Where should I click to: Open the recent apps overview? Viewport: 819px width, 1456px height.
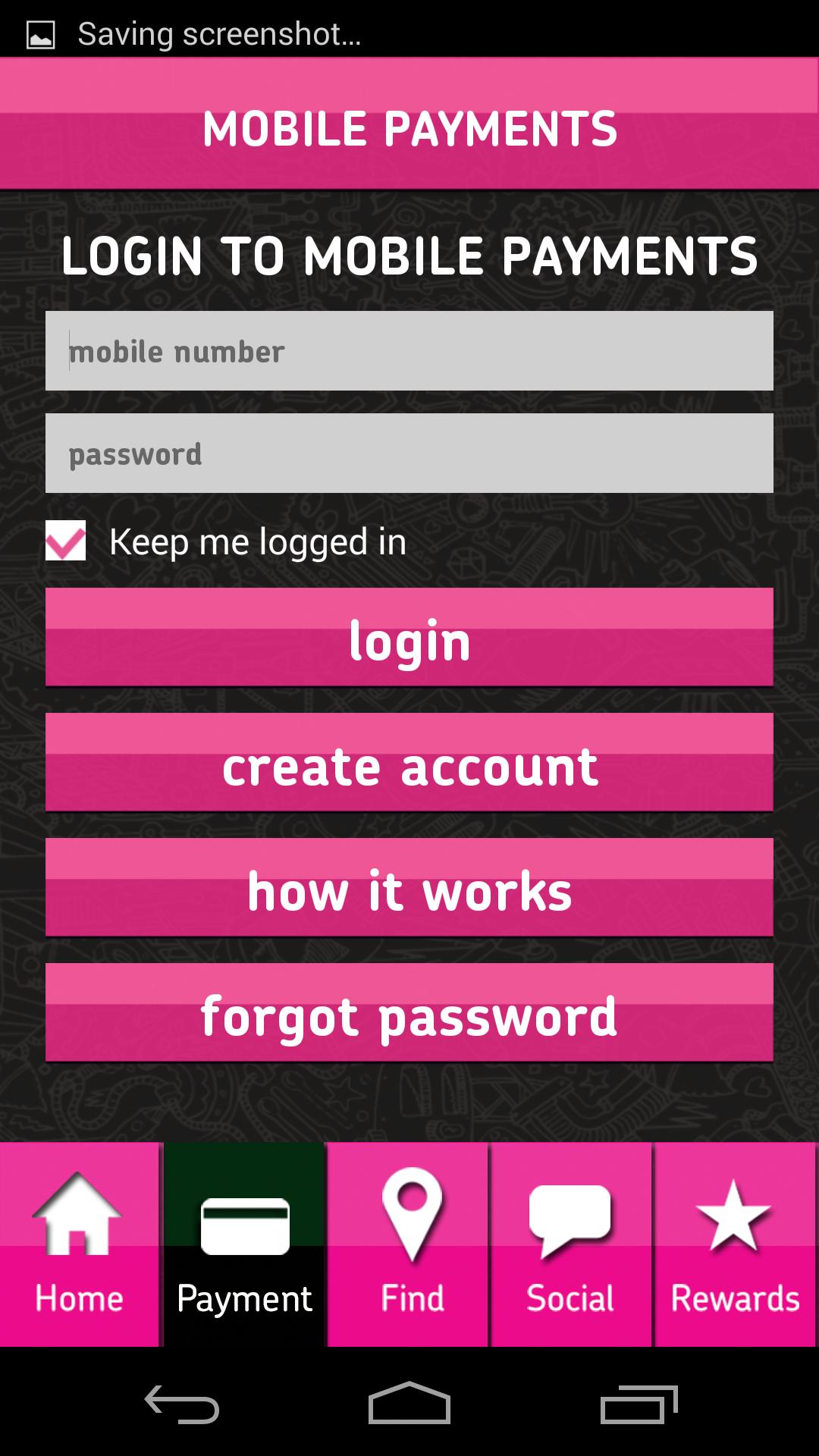click(639, 1404)
